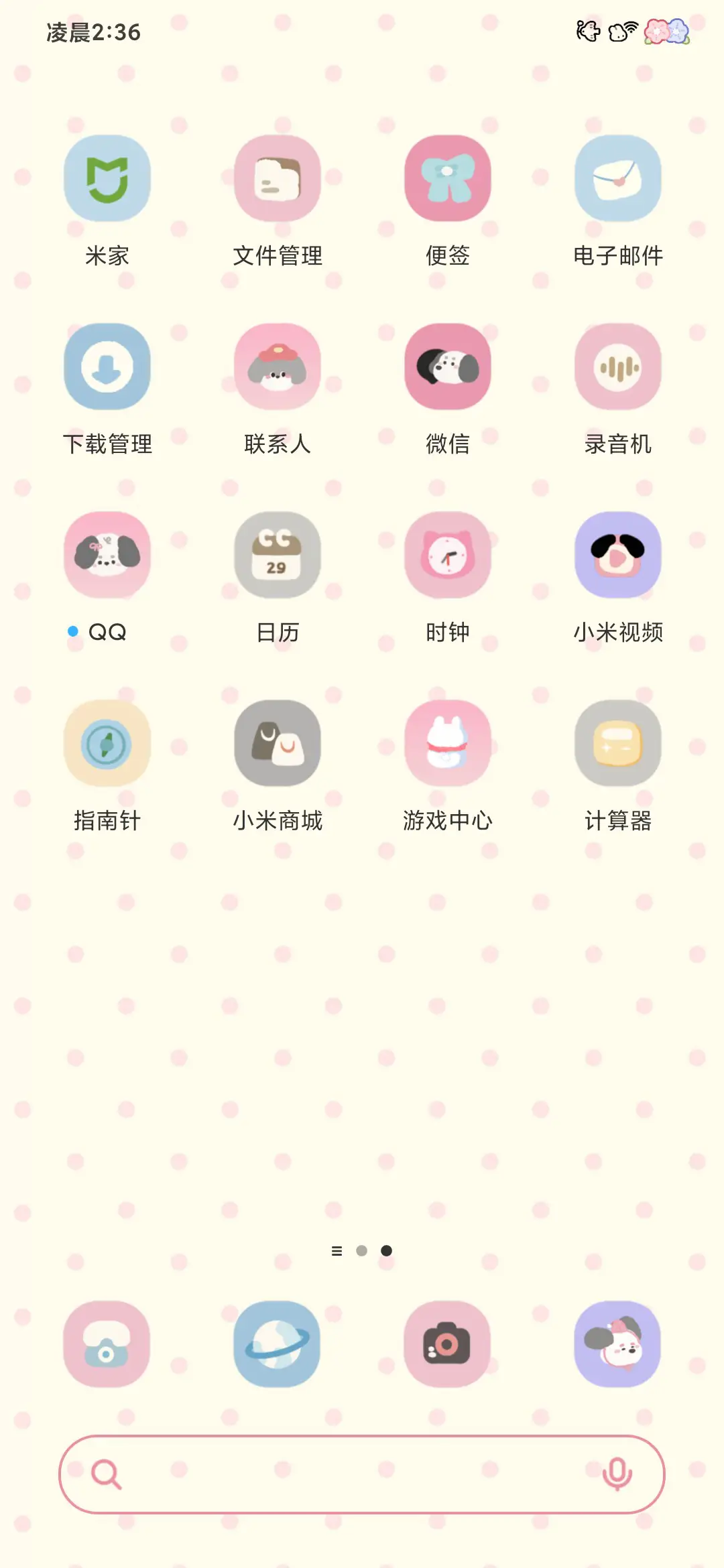Launch 小米视频 video app
Image resolution: width=724 pixels, height=1568 pixels.
coord(618,555)
